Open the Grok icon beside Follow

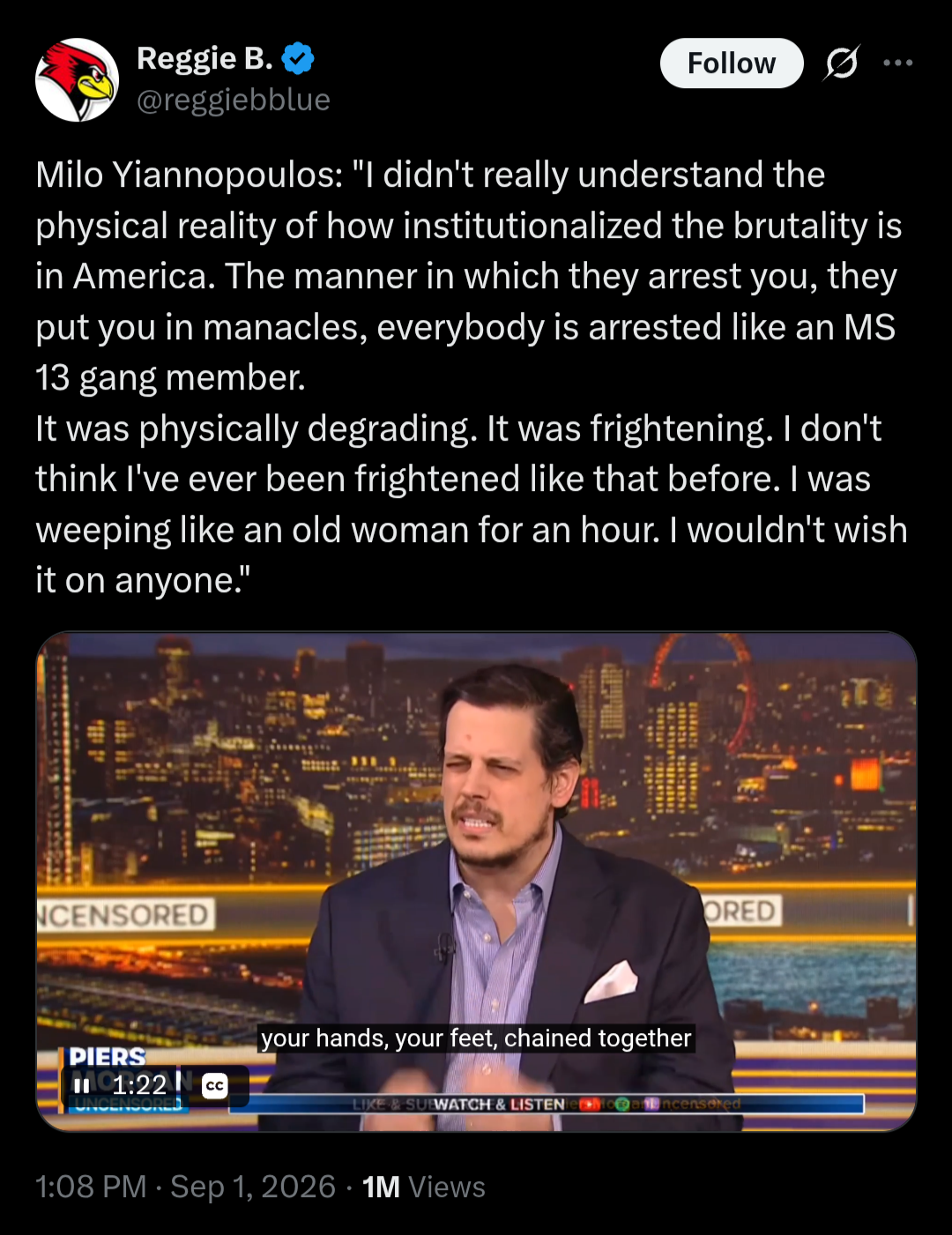(842, 63)
